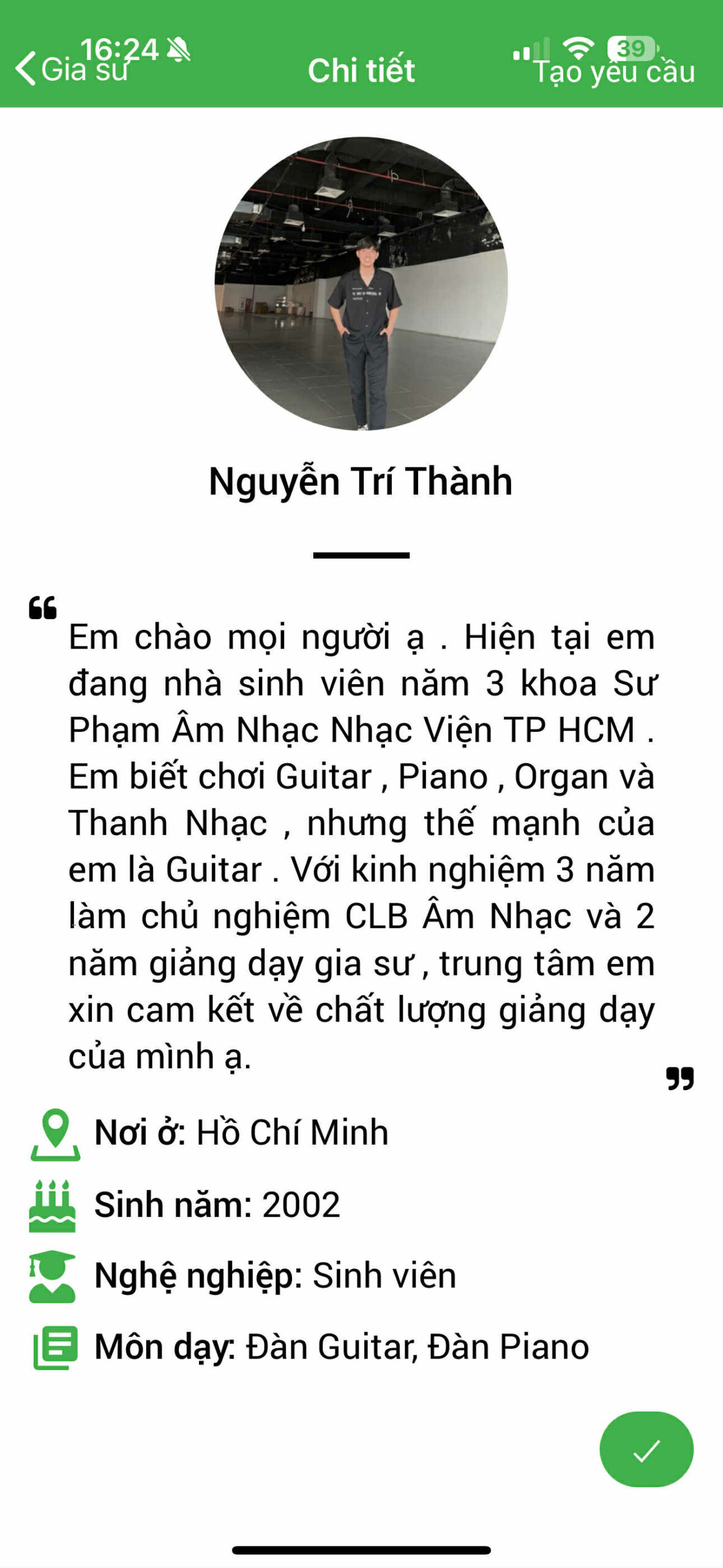Open Nguyễn Trí Thành's profile photo
This screenshot has height=1568, width=723.
[x=361, y=283]
